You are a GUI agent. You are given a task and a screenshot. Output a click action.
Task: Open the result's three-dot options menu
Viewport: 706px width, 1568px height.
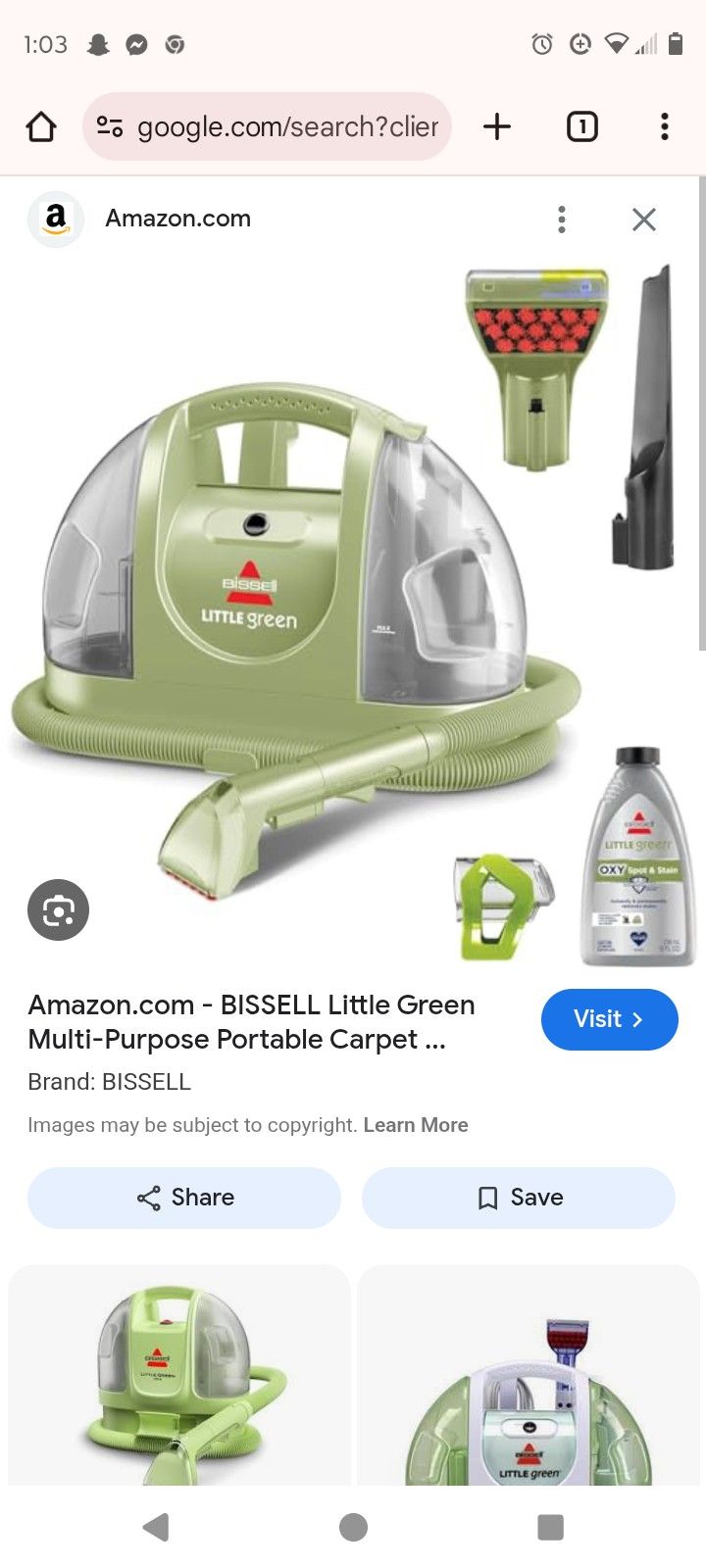coord(562,220)
